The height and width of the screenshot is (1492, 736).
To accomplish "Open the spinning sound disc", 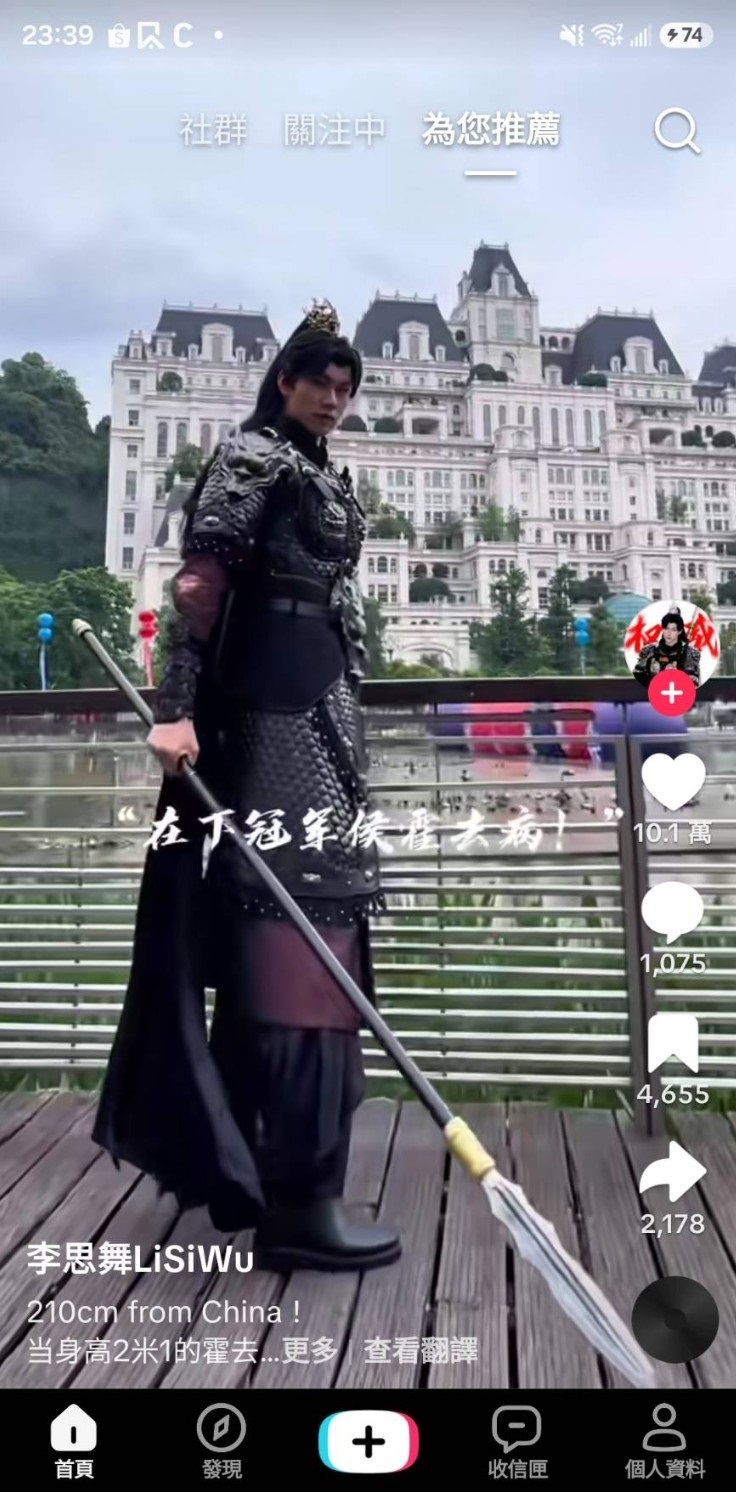I will (675, 1319).
